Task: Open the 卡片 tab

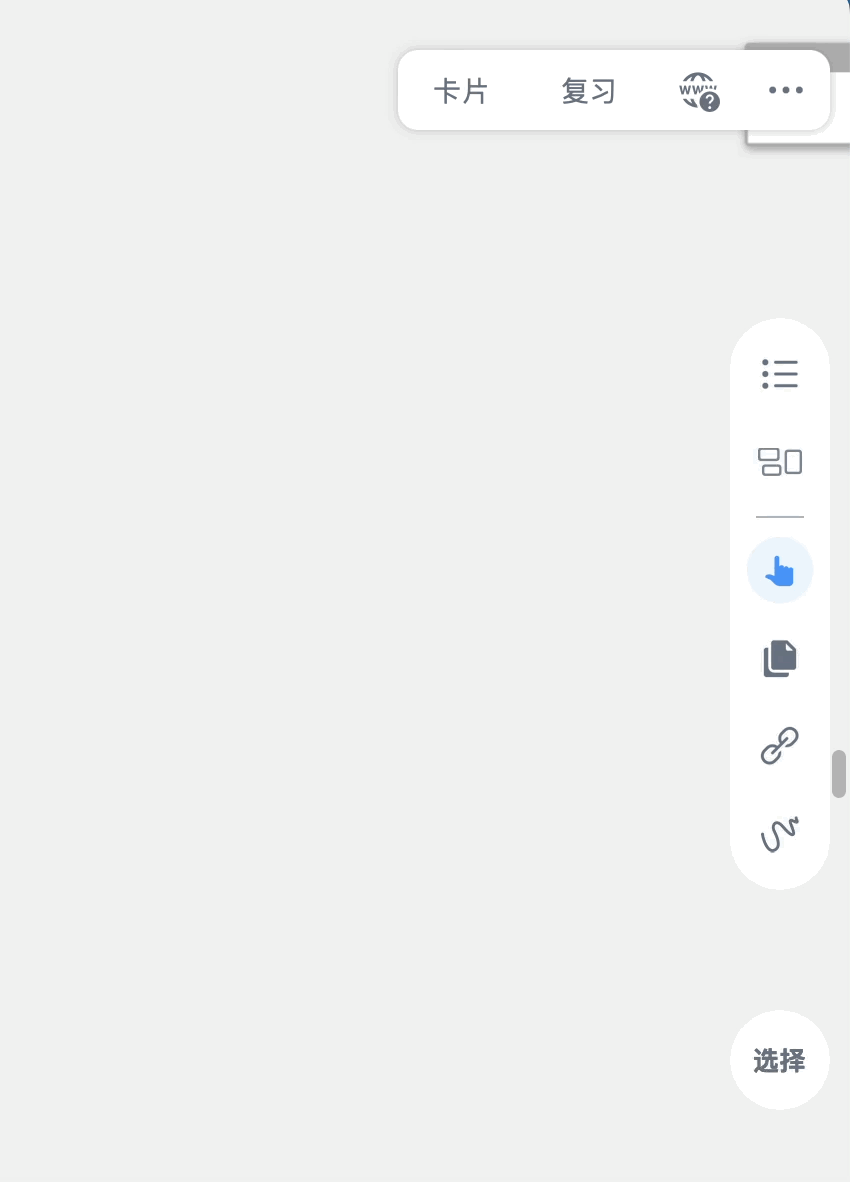Action: [460, 91]
